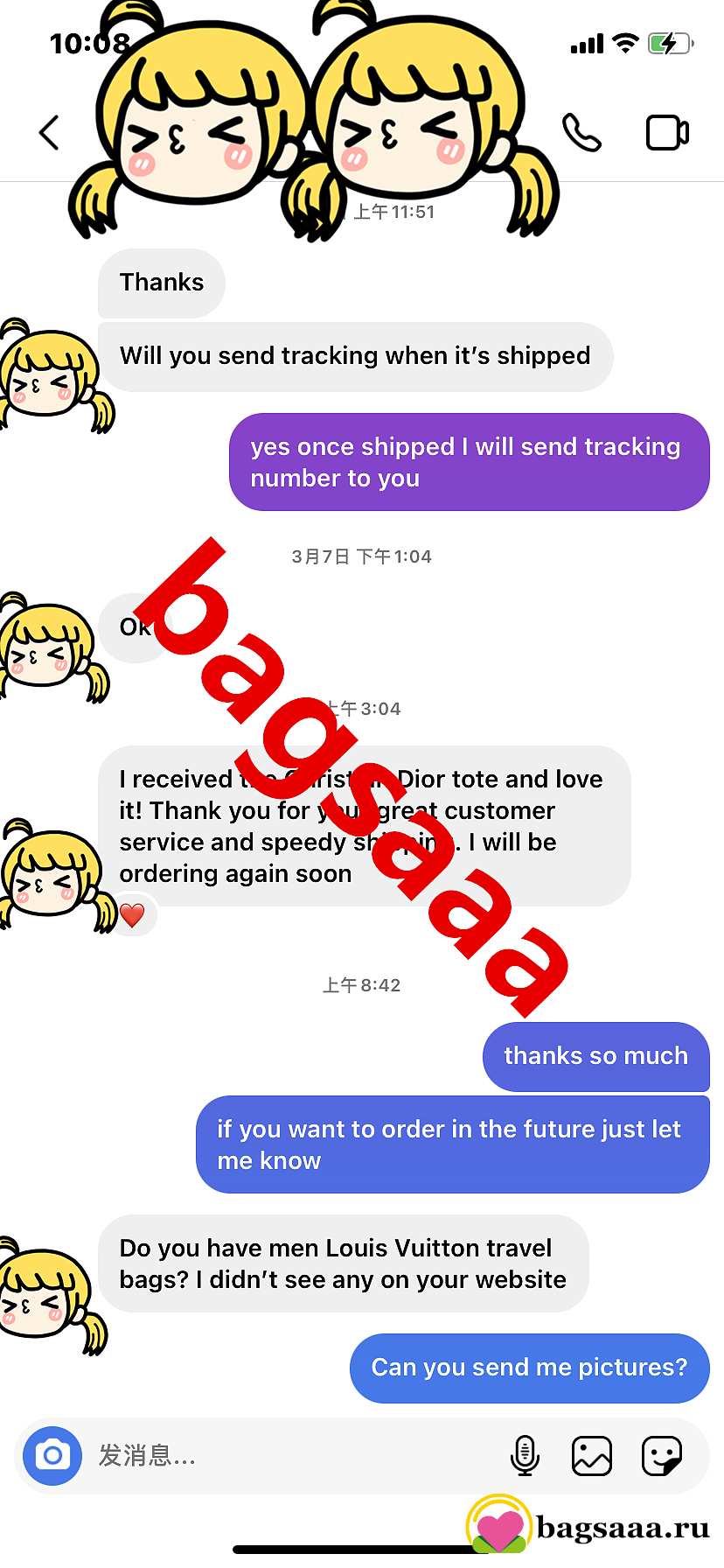Tap the heart reaction under the Dior message
The image size is (724, 1568).
point(132,915)
